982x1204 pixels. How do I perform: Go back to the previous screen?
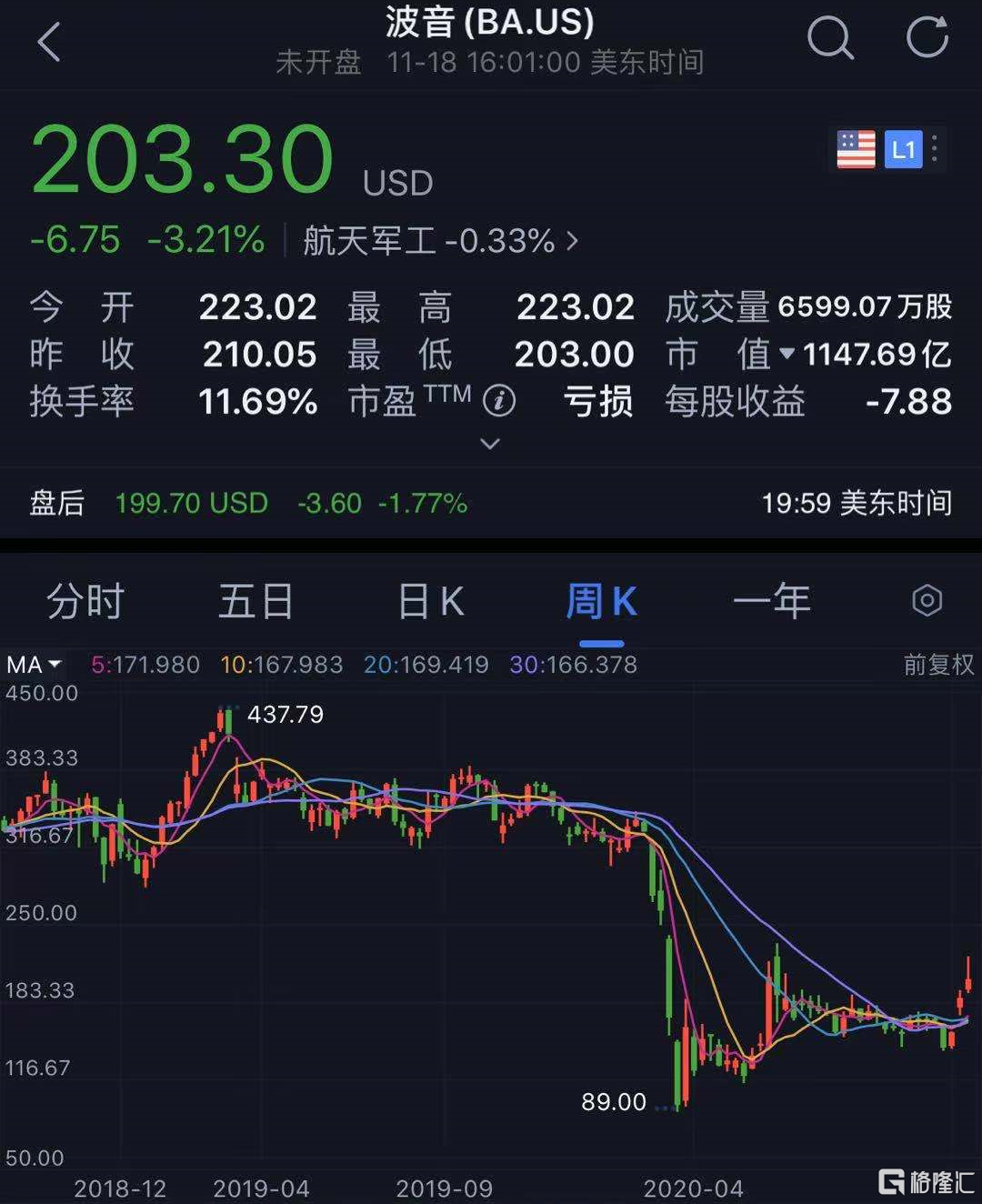point(49,42)
